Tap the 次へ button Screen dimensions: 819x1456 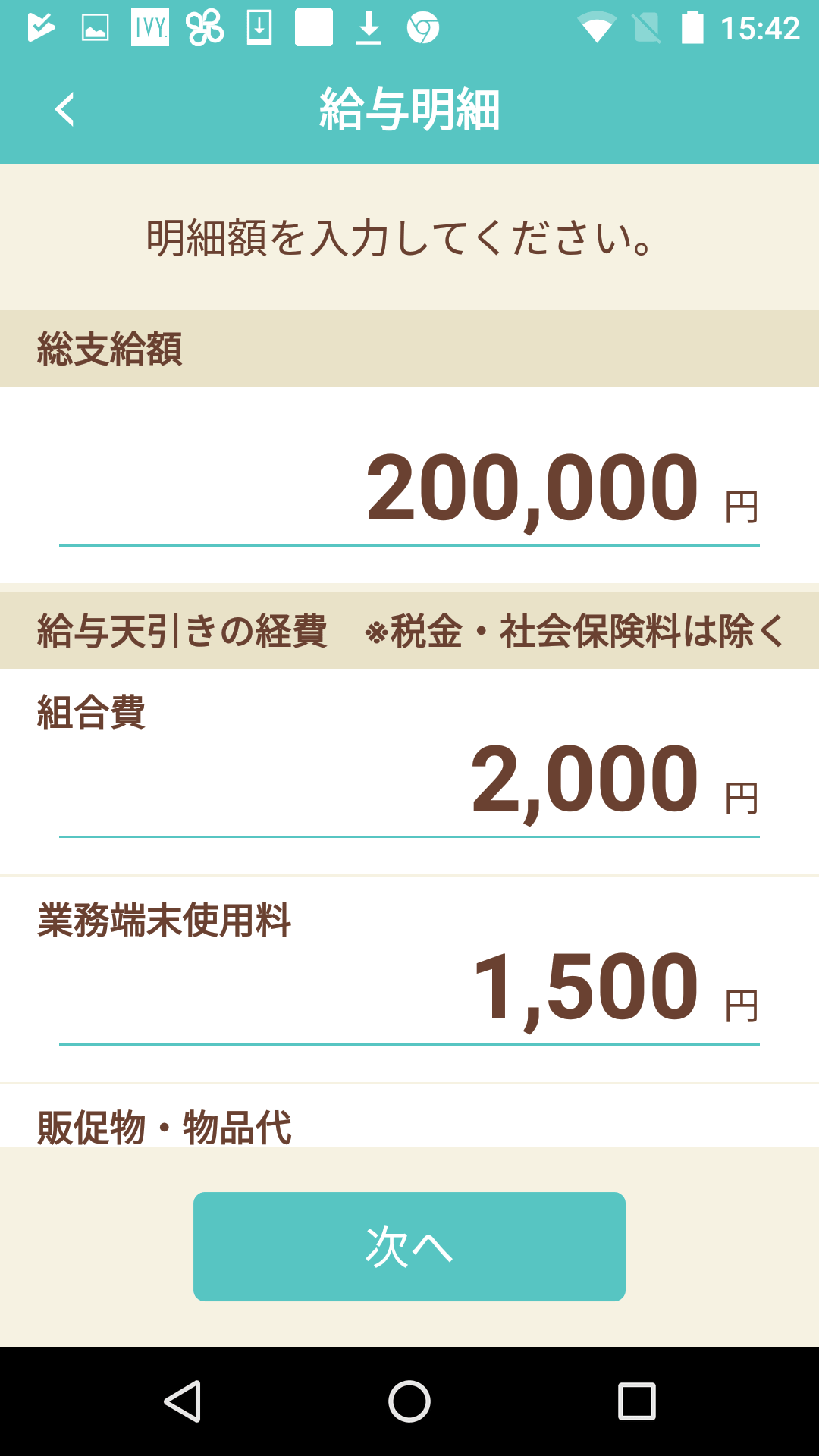(409, 1247)
